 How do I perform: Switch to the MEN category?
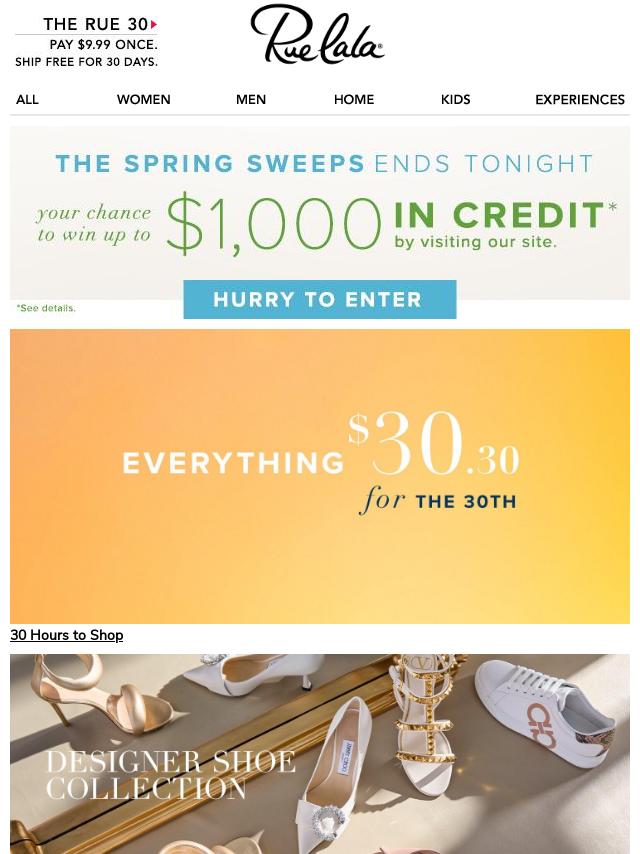coord(250,100)
